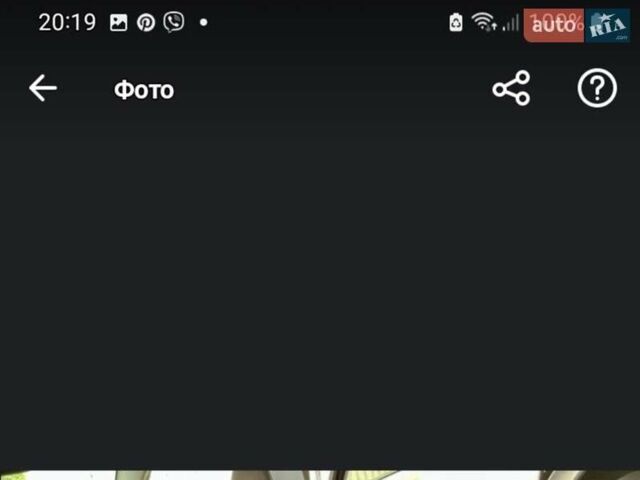Viewport: 640px width, 480px height.
Task: Go back from the Фото screen
Action: (x=42, y=88)
